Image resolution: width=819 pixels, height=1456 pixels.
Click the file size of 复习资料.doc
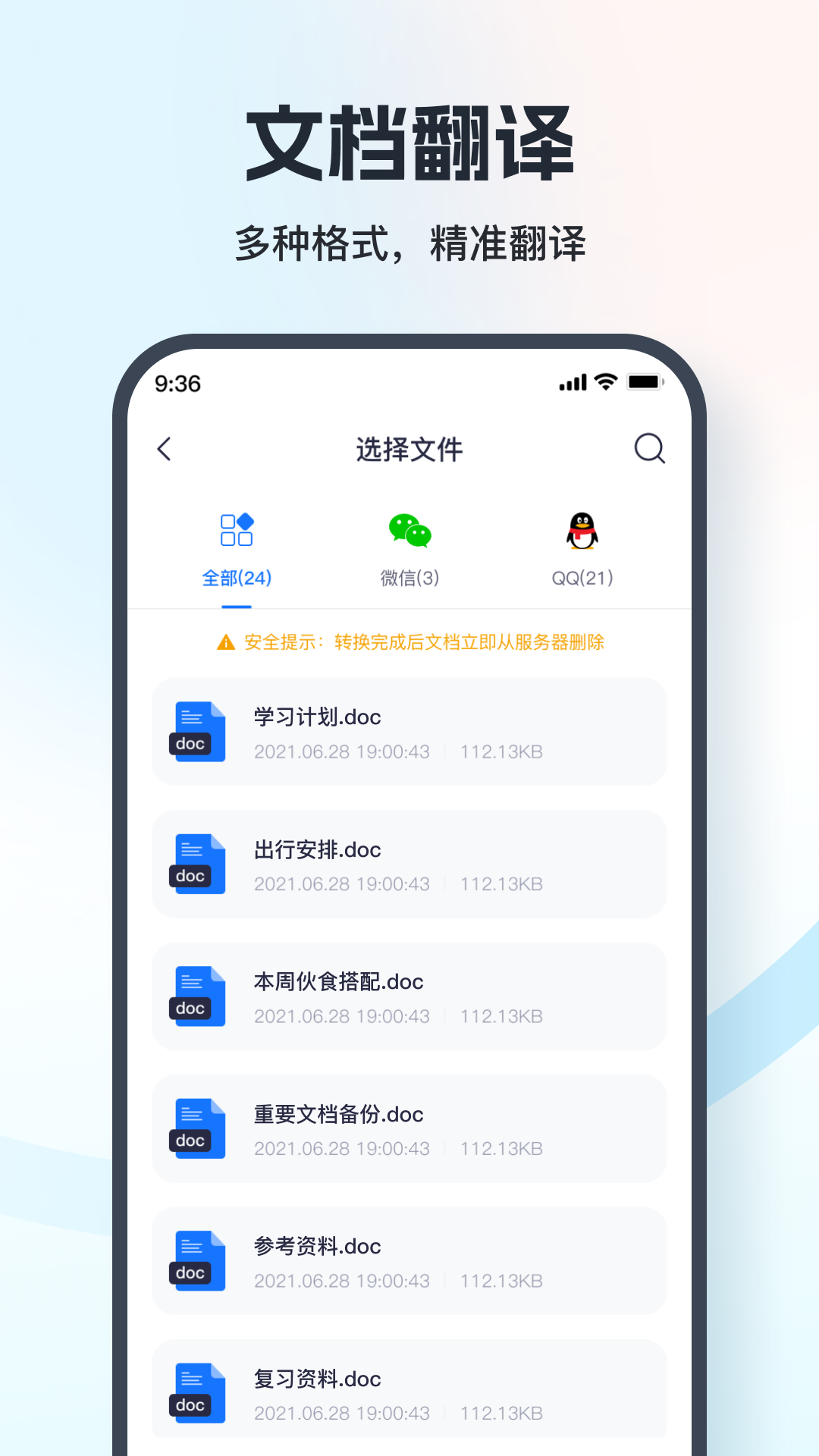(x=503, y=1413)
